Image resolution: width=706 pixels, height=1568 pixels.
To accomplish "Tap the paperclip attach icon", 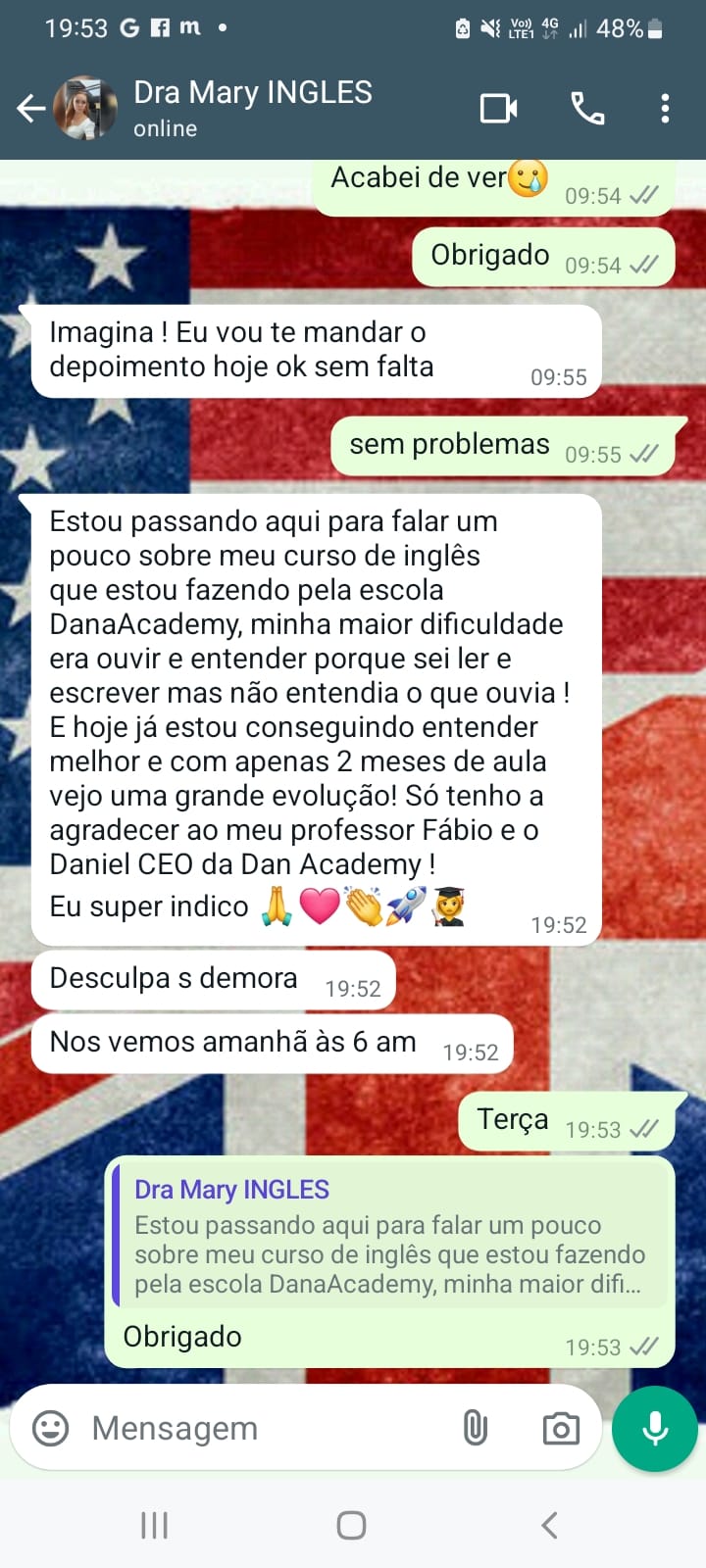I will pos(476,1428).
